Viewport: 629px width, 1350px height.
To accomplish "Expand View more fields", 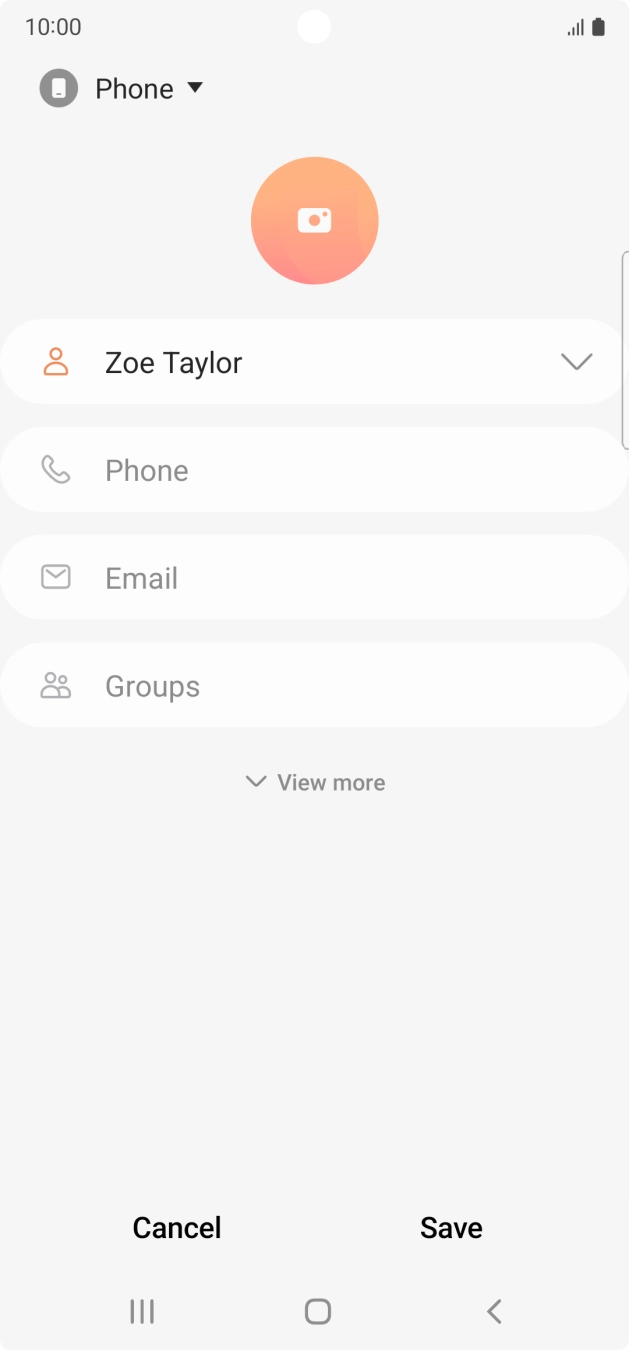I will (x=315, y=782).
